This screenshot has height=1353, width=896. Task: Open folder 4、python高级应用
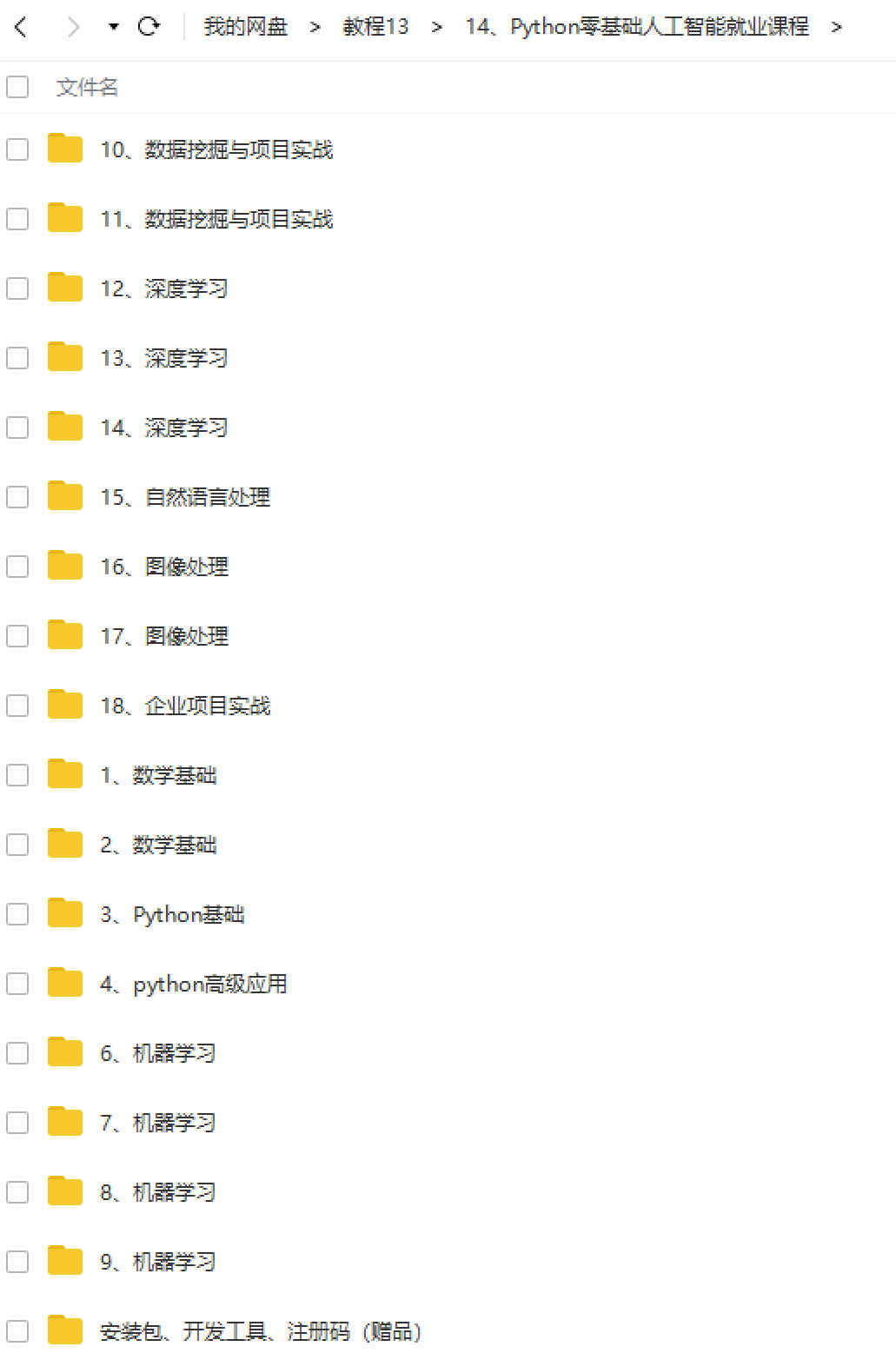click(193, 984)
